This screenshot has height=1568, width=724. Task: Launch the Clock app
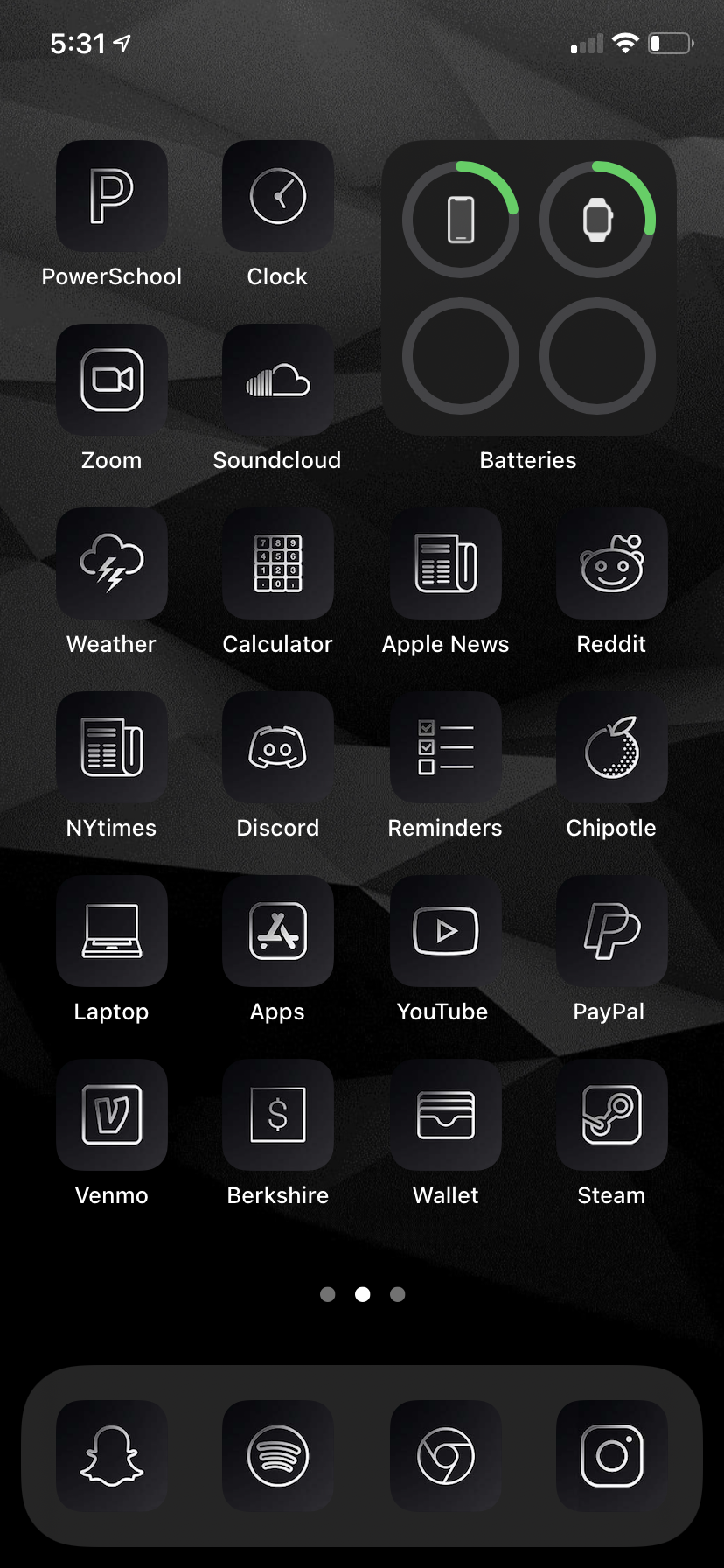[x=278, y=196]
